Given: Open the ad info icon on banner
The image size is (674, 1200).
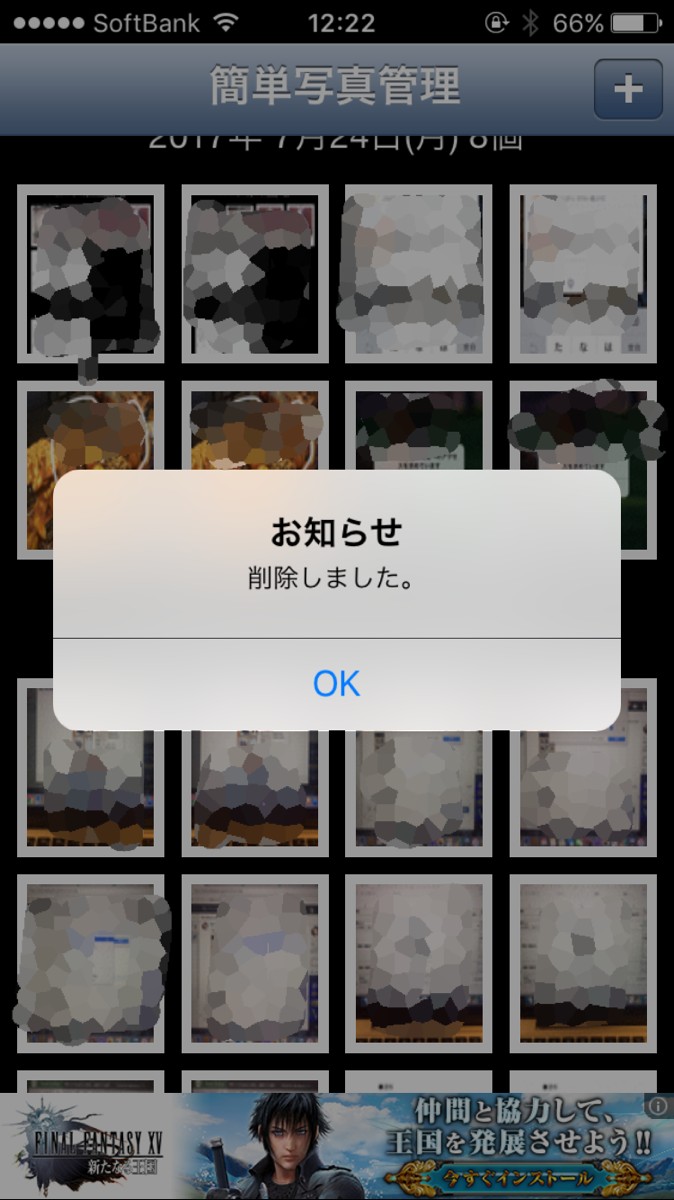Looking at the screenshot, I should pos(657,1106).
